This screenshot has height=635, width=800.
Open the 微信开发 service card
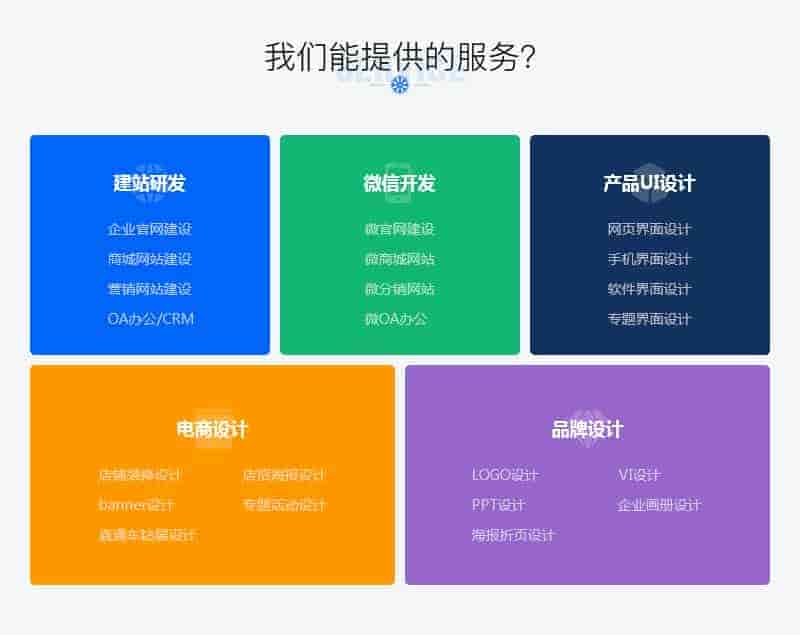[399, 184]
